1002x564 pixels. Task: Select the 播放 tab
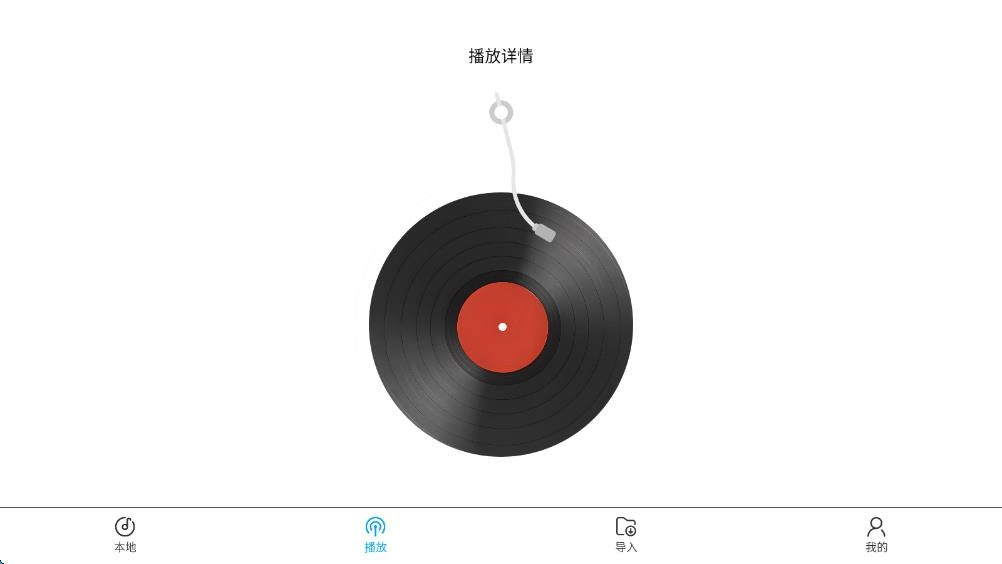pos(375,534)
